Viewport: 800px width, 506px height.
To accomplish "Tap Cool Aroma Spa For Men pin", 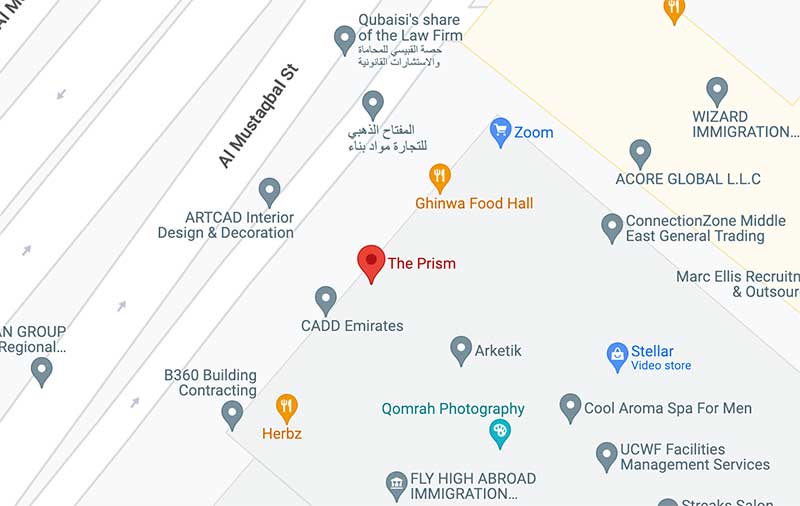I will [x=571, y=406].
